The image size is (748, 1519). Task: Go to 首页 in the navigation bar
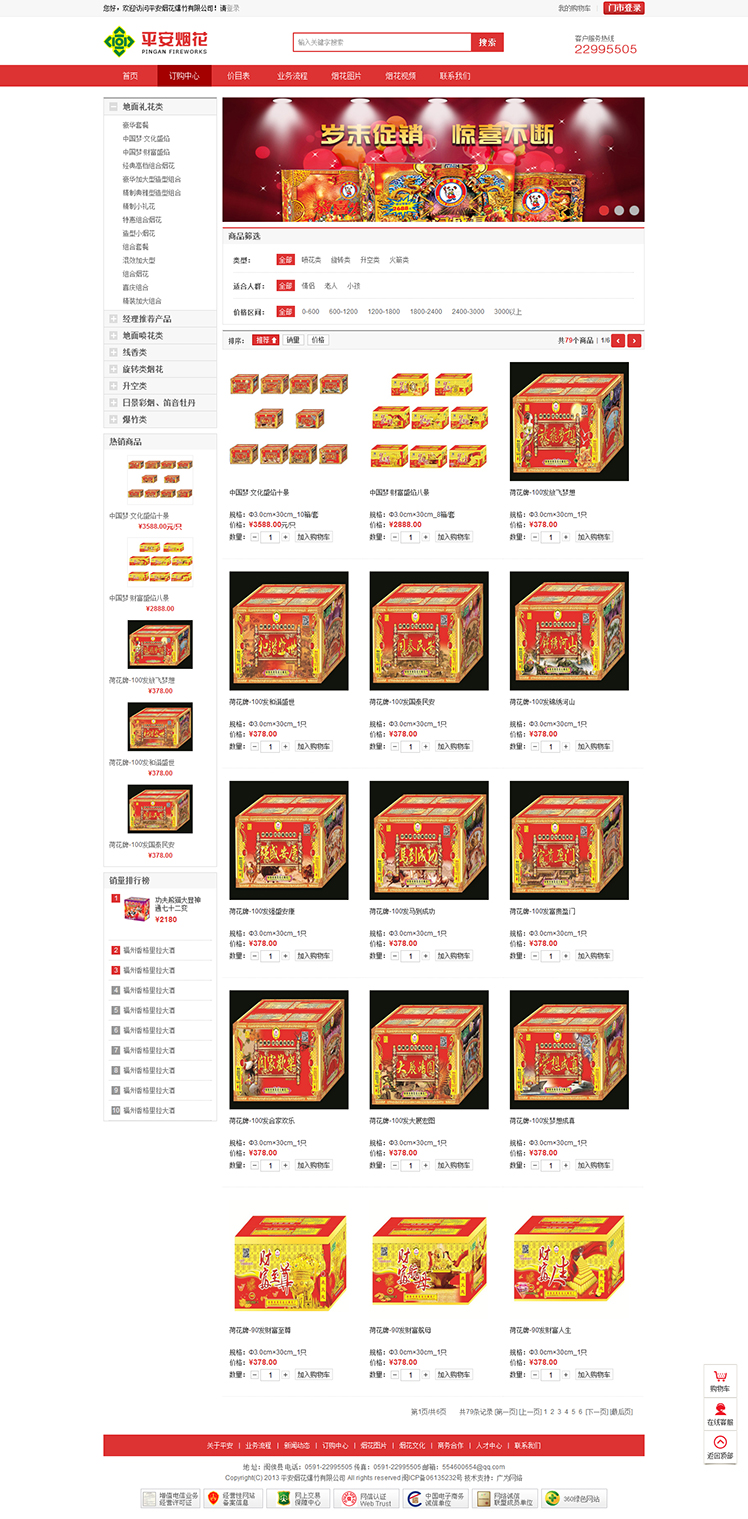coord(130,76)
